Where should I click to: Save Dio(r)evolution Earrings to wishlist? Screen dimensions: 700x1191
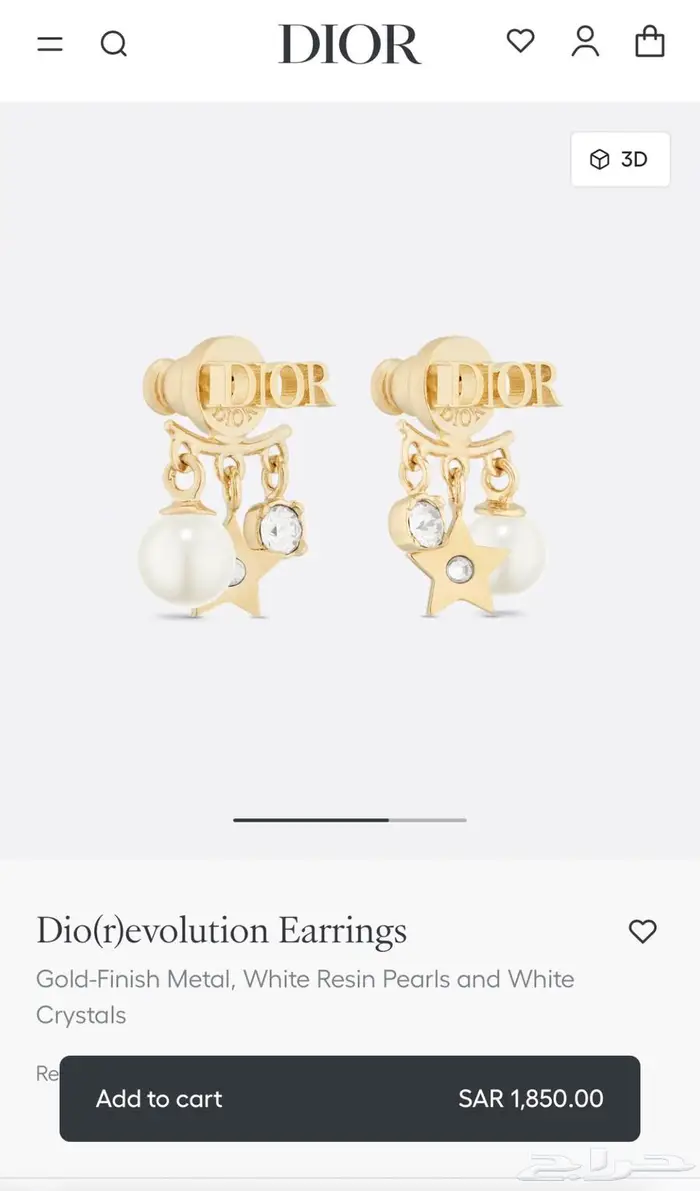[642, 931]
